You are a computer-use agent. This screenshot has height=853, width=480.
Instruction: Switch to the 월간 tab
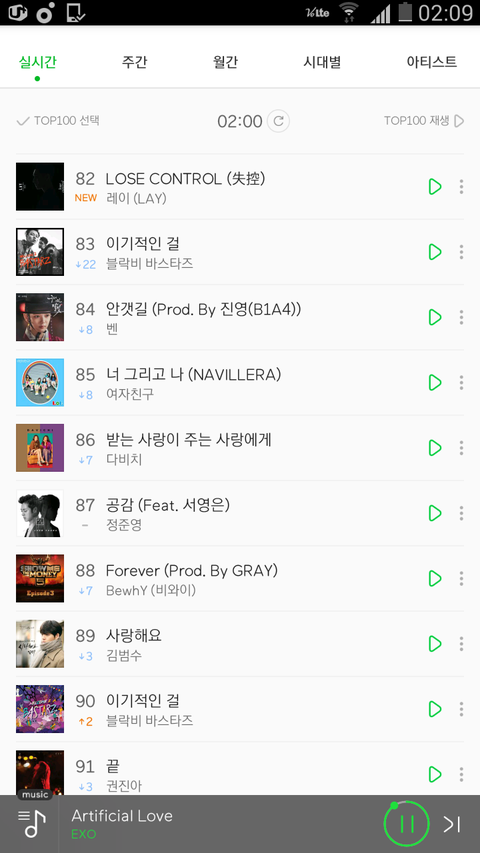[225, 62]
